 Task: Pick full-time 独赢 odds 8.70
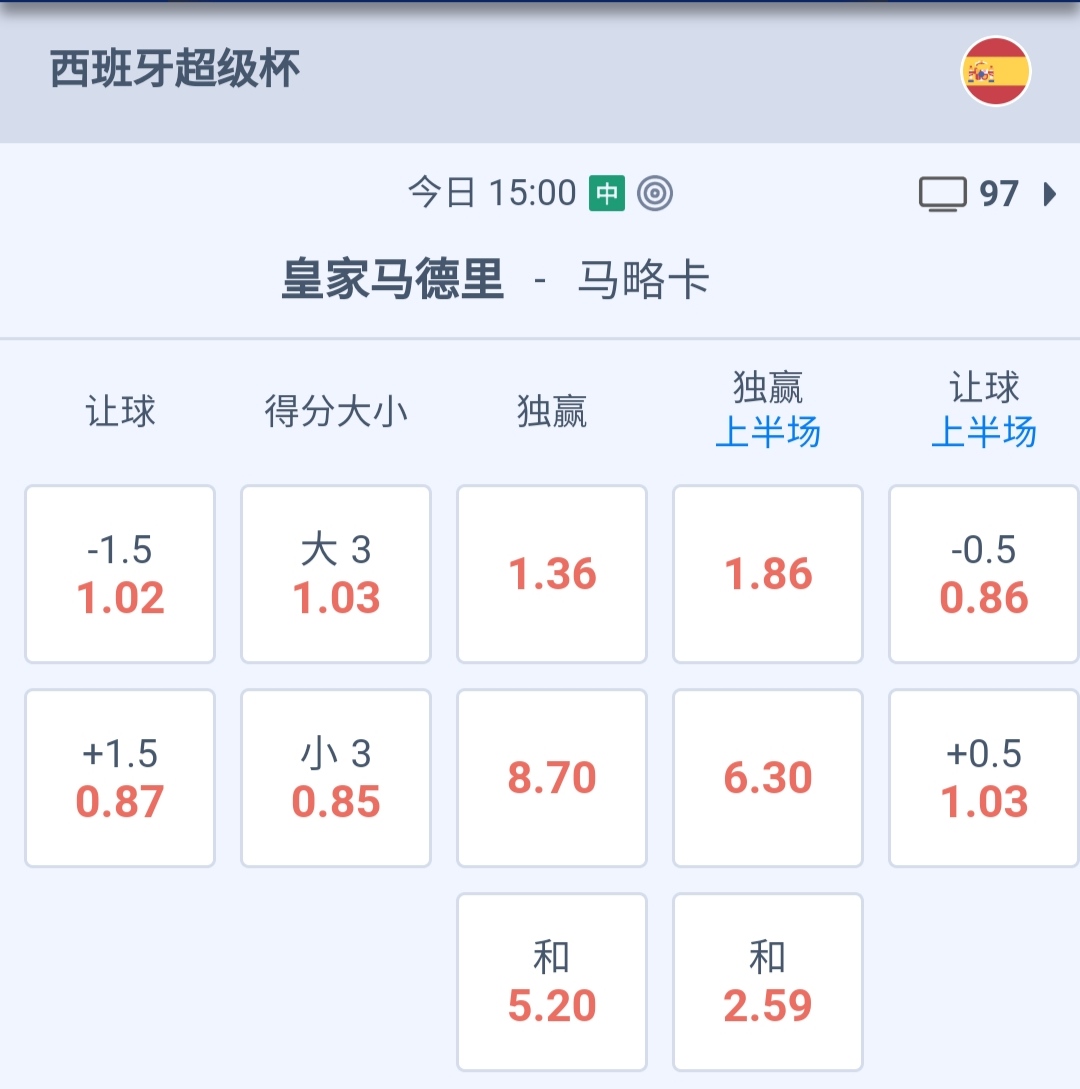pos(552,778)
